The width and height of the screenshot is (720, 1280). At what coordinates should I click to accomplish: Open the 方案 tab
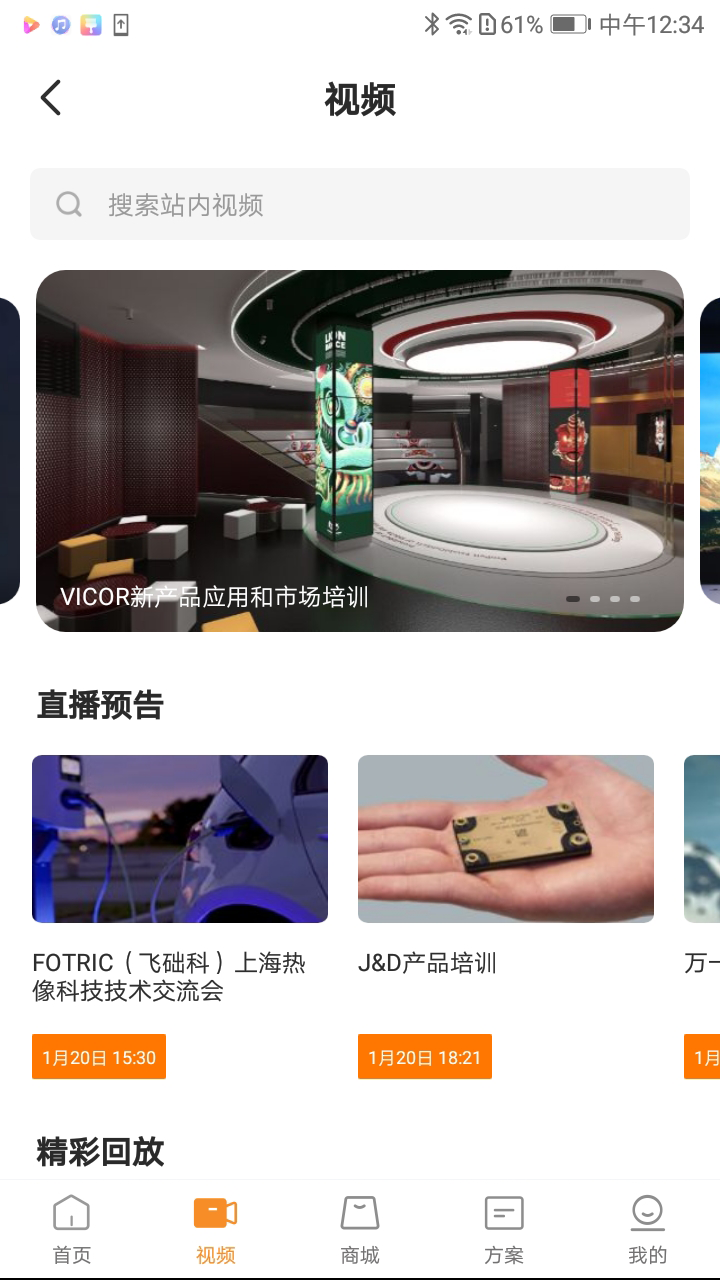[503, 1229]
